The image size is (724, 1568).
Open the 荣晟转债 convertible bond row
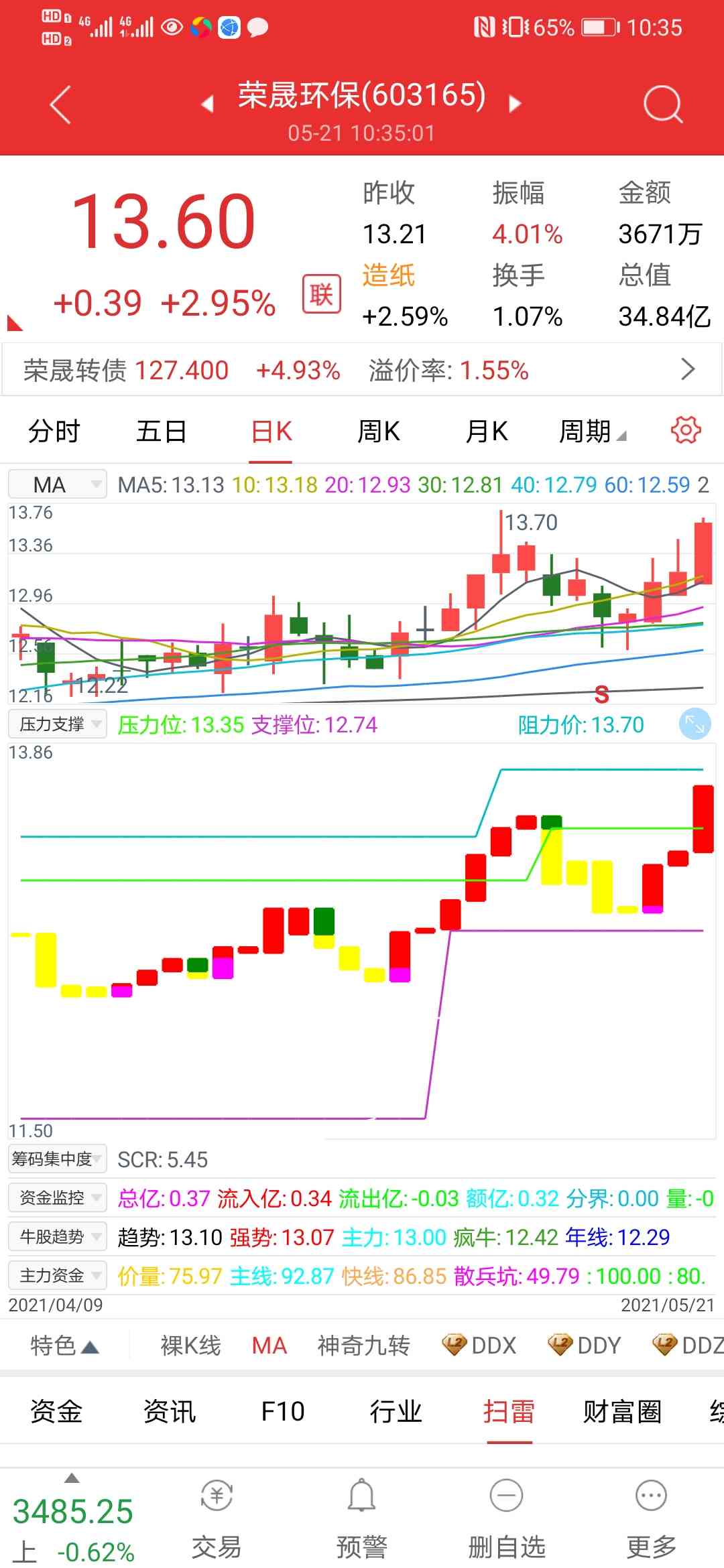[362, 370]
